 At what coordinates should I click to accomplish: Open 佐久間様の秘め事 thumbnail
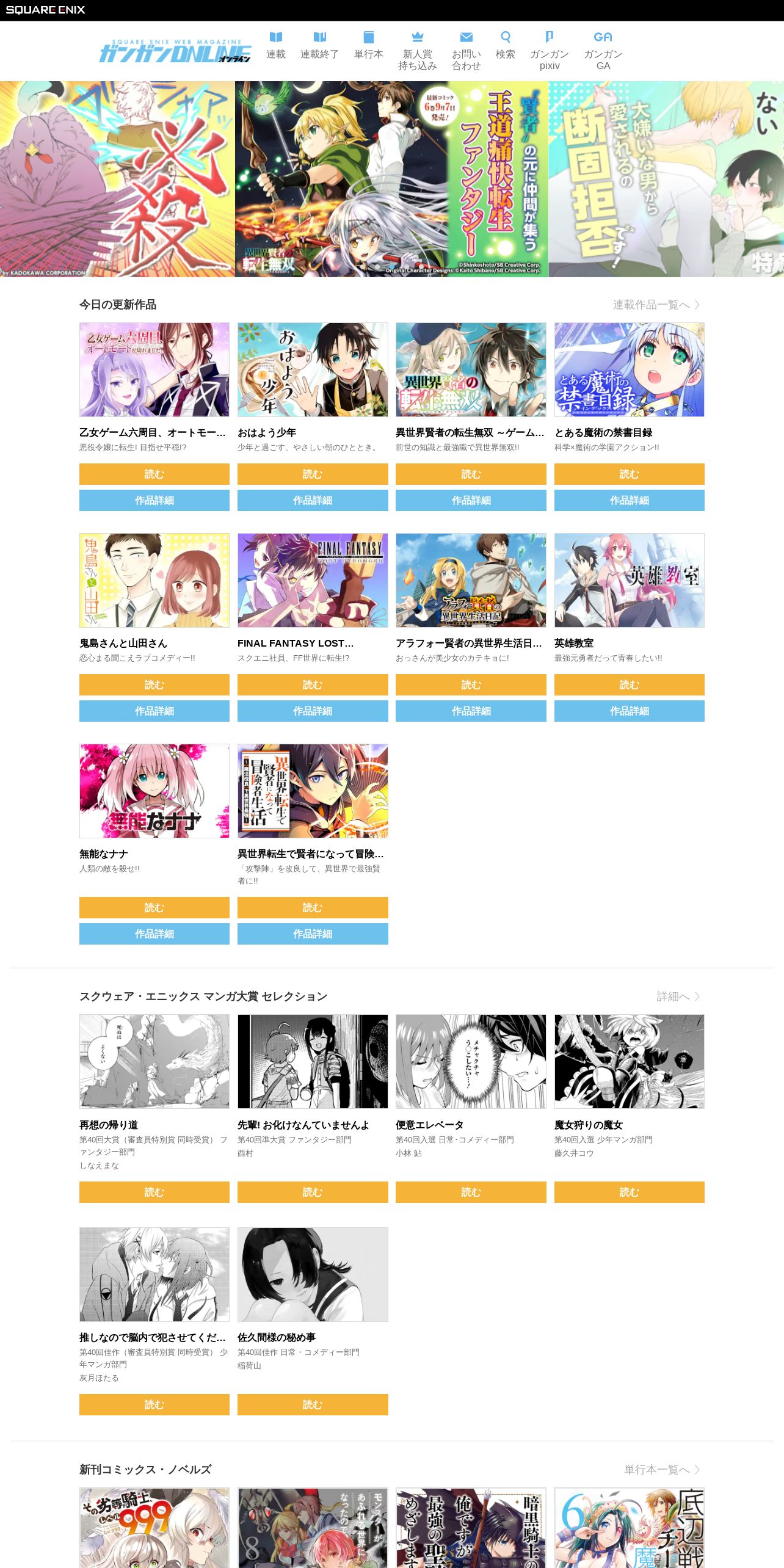tap(313, 1274)
